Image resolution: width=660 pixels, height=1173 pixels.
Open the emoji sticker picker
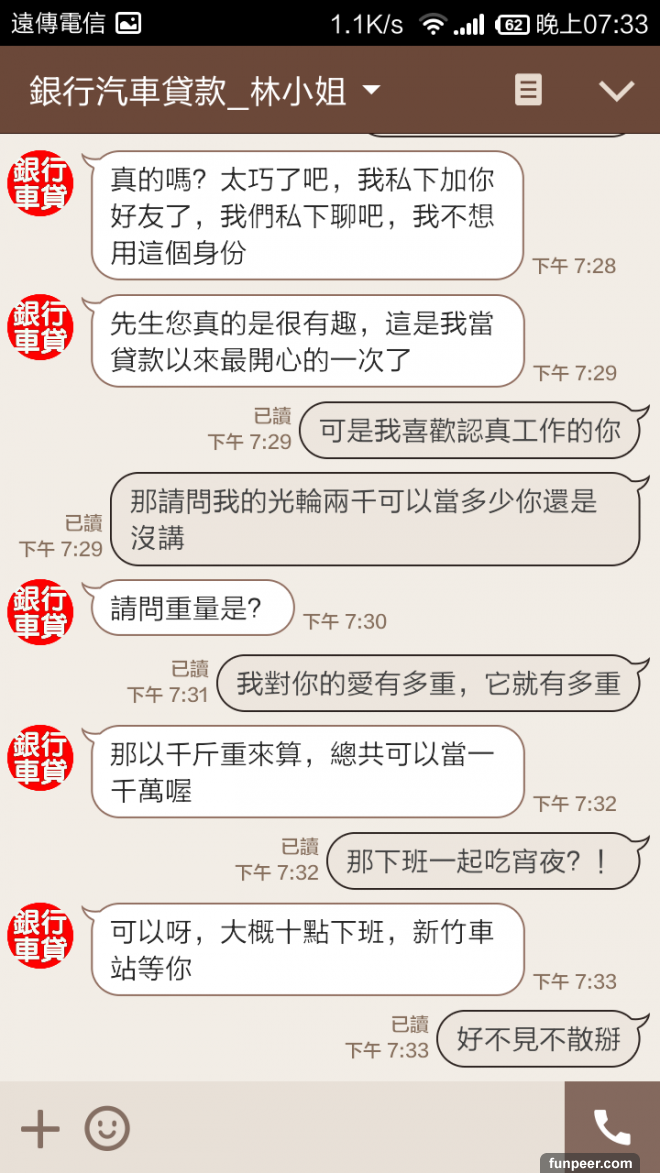click(107, 1128)
